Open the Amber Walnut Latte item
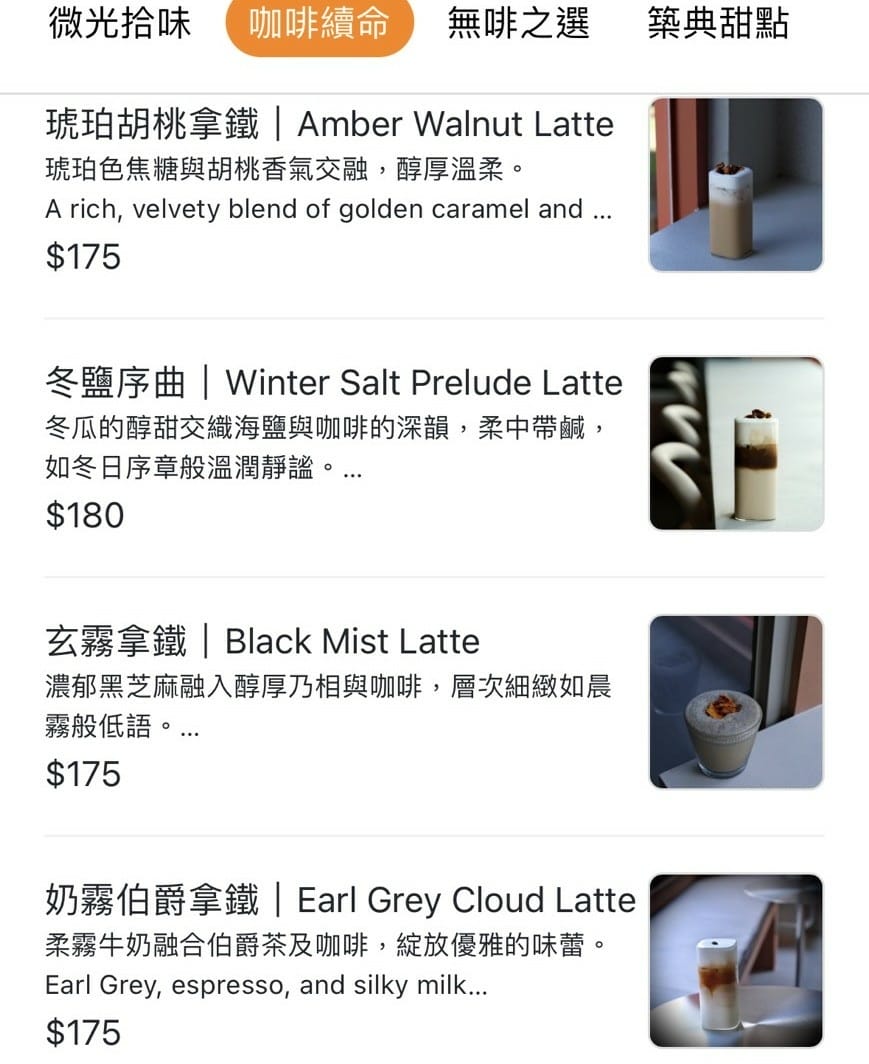Screen dimensions: 869x1064 (x=330, y=126)
